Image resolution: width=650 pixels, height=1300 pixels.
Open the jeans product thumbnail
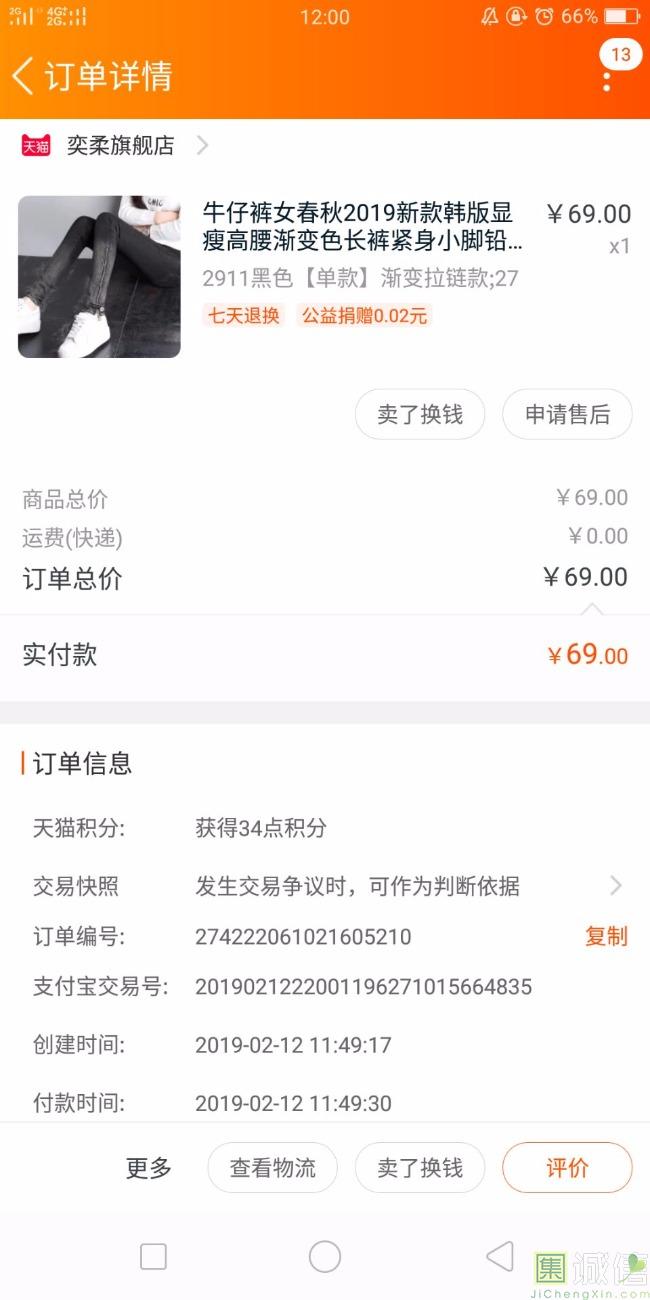[x=99, y=277]
